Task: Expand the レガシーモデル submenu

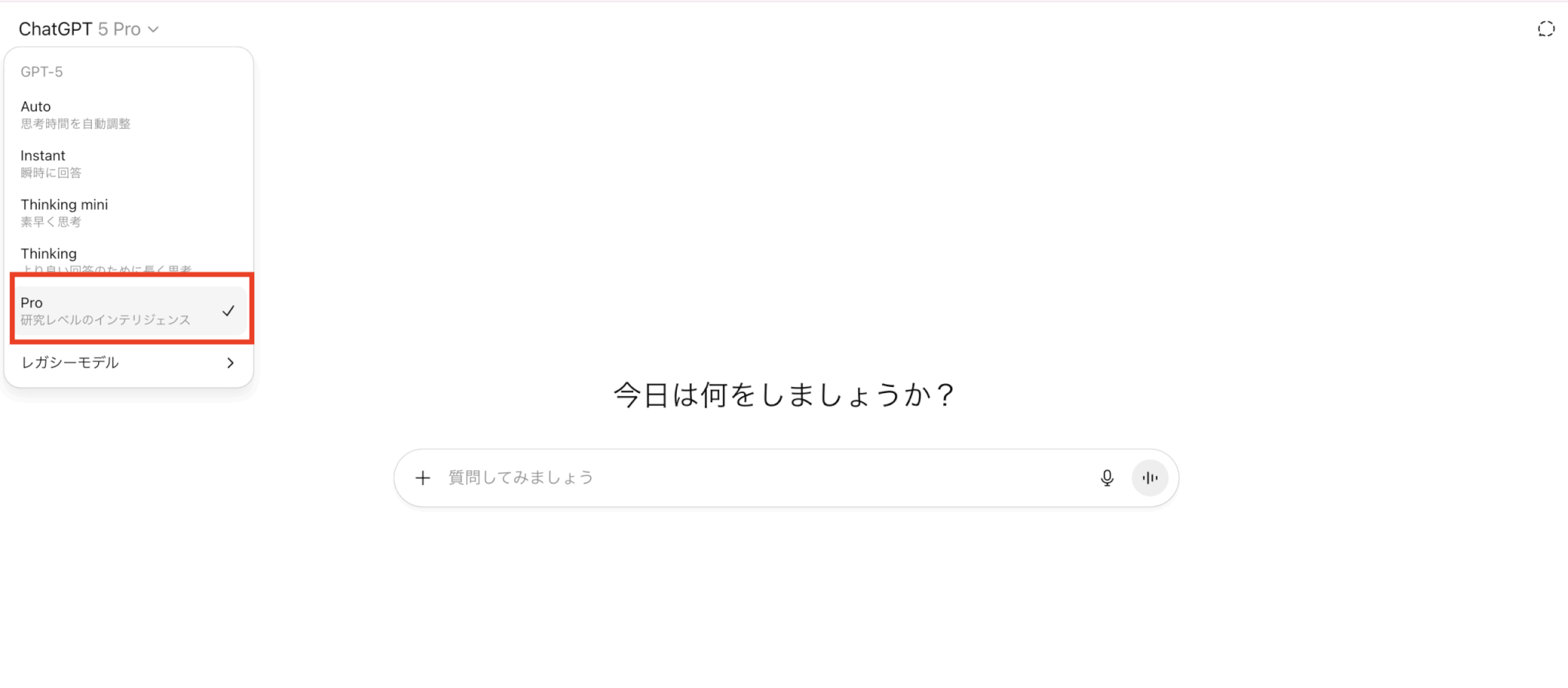Action: [x=128, y=362]
